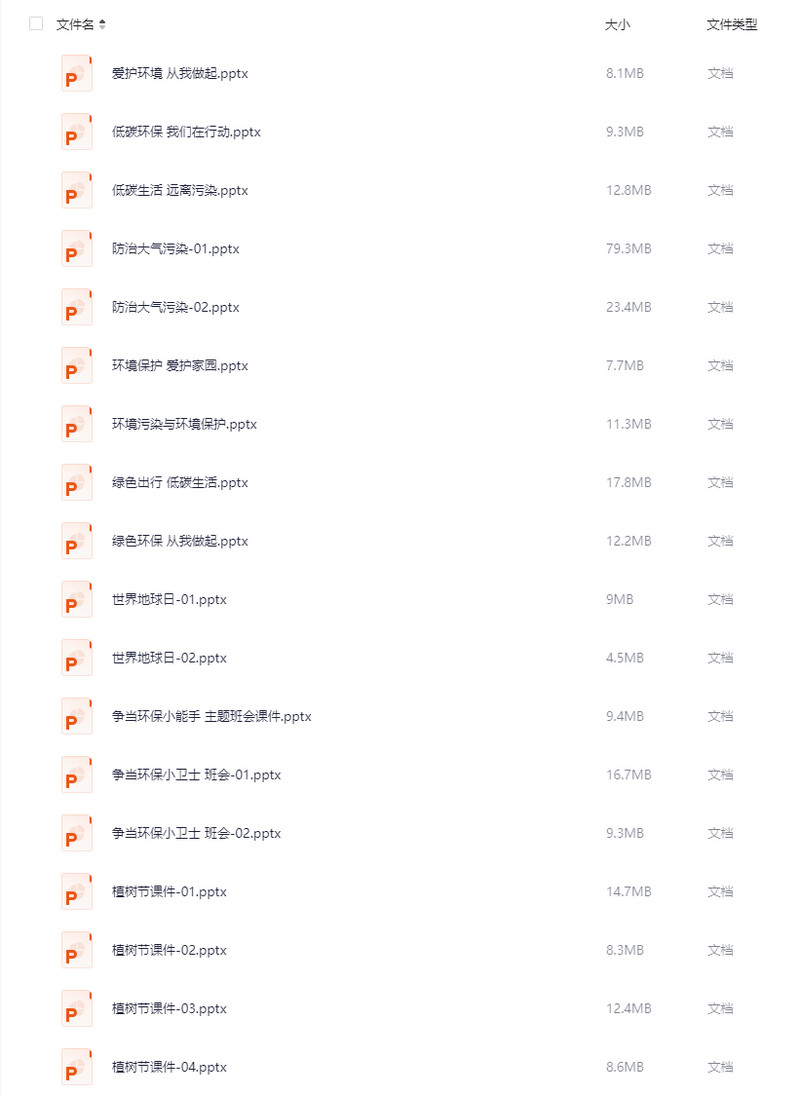Open 防治大气污染-02.pptx
The image size is (800, 1096).
pyautogui.click(x=175, y=307)
